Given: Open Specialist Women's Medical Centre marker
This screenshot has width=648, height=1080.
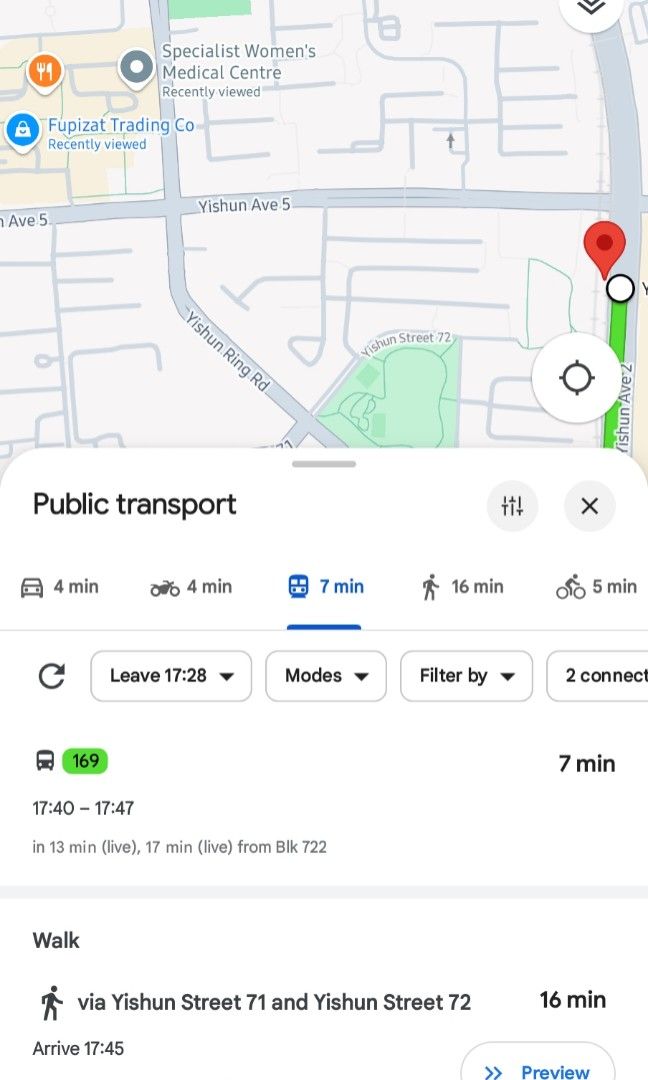Looking at the screenshot, I should click(x=136, y=68).
